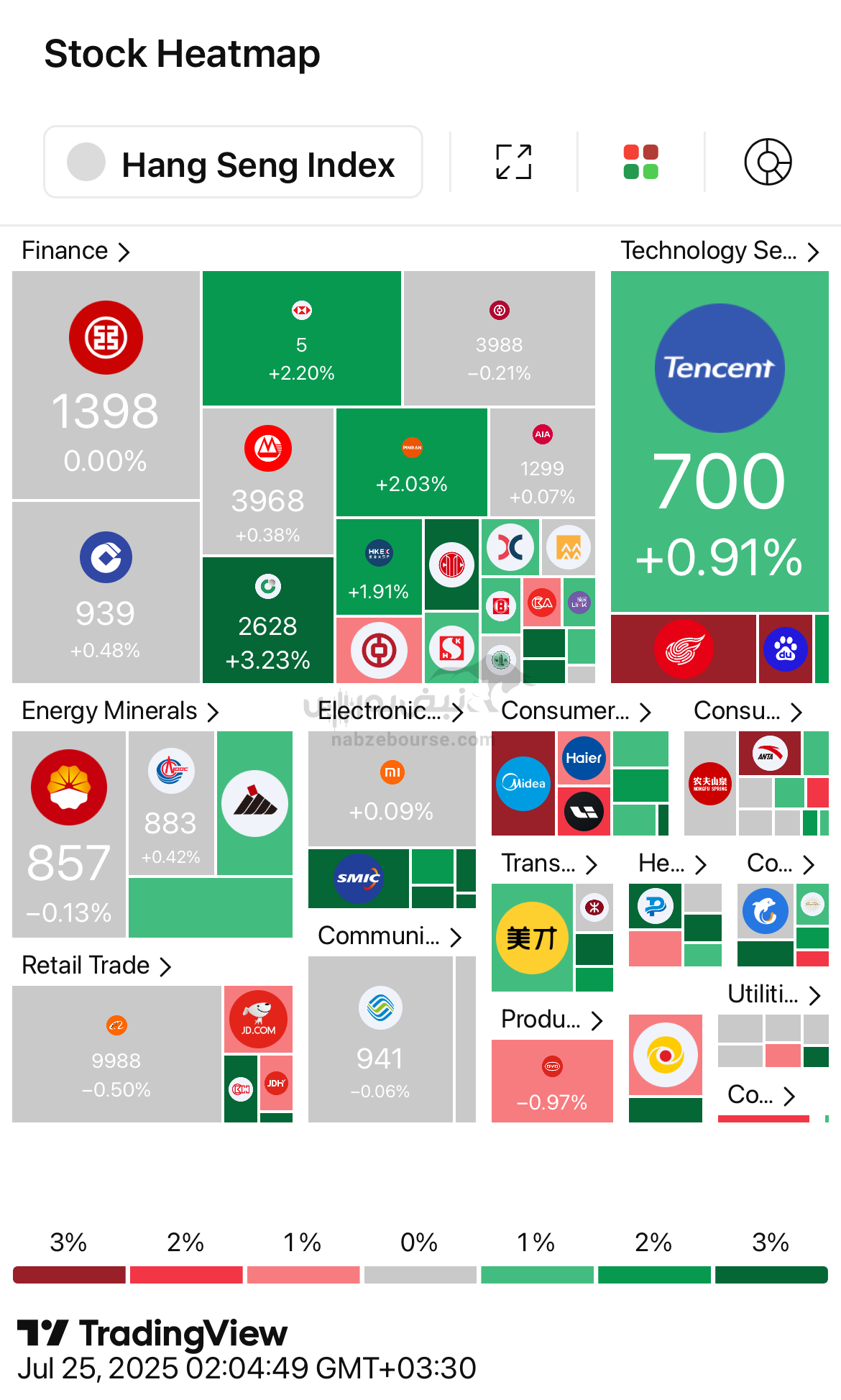
Task: Select the 2628 stock tile
Action: 268,620
